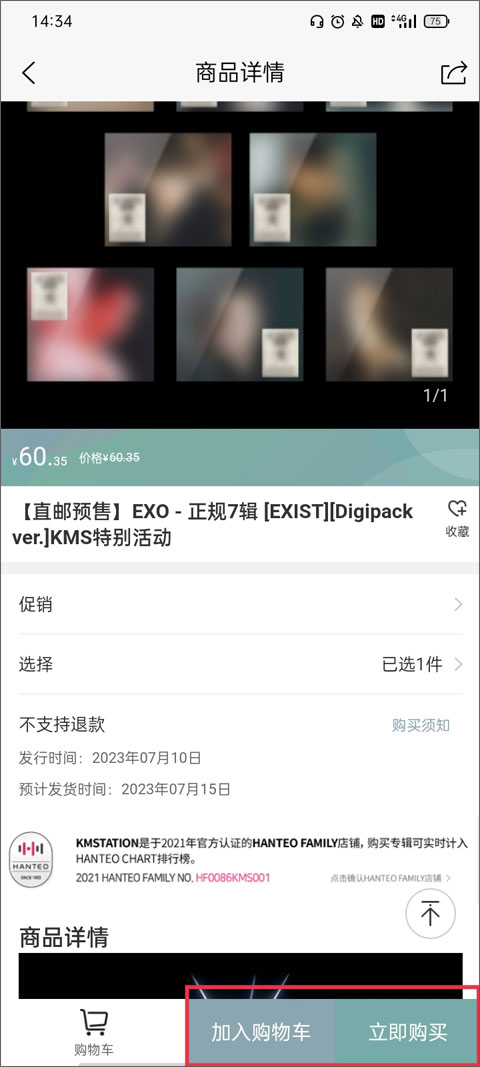
Task: Open the album product image
Action: click(x=240, y=265)
